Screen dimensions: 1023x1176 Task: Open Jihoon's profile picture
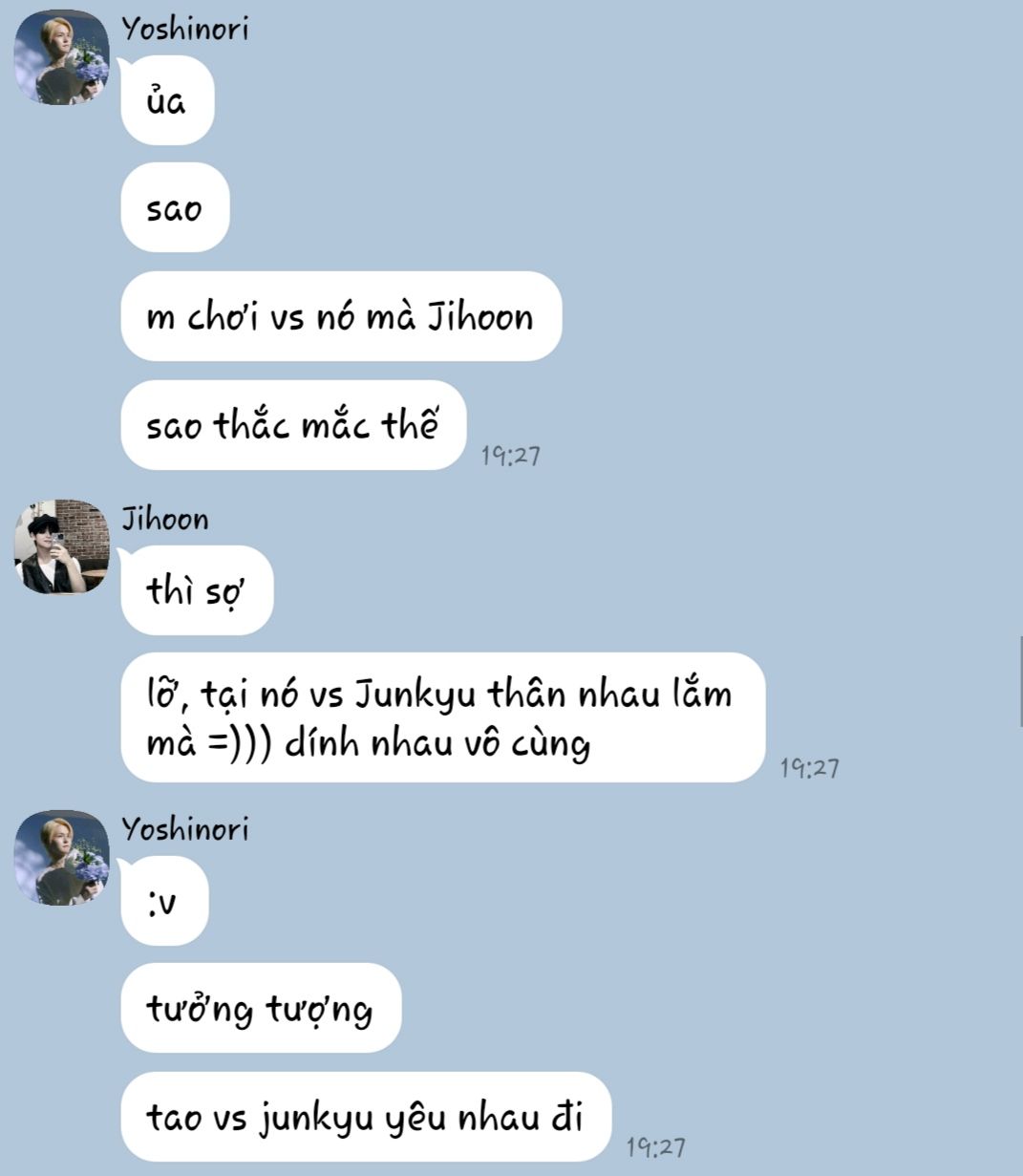click(x=61, y=546)
